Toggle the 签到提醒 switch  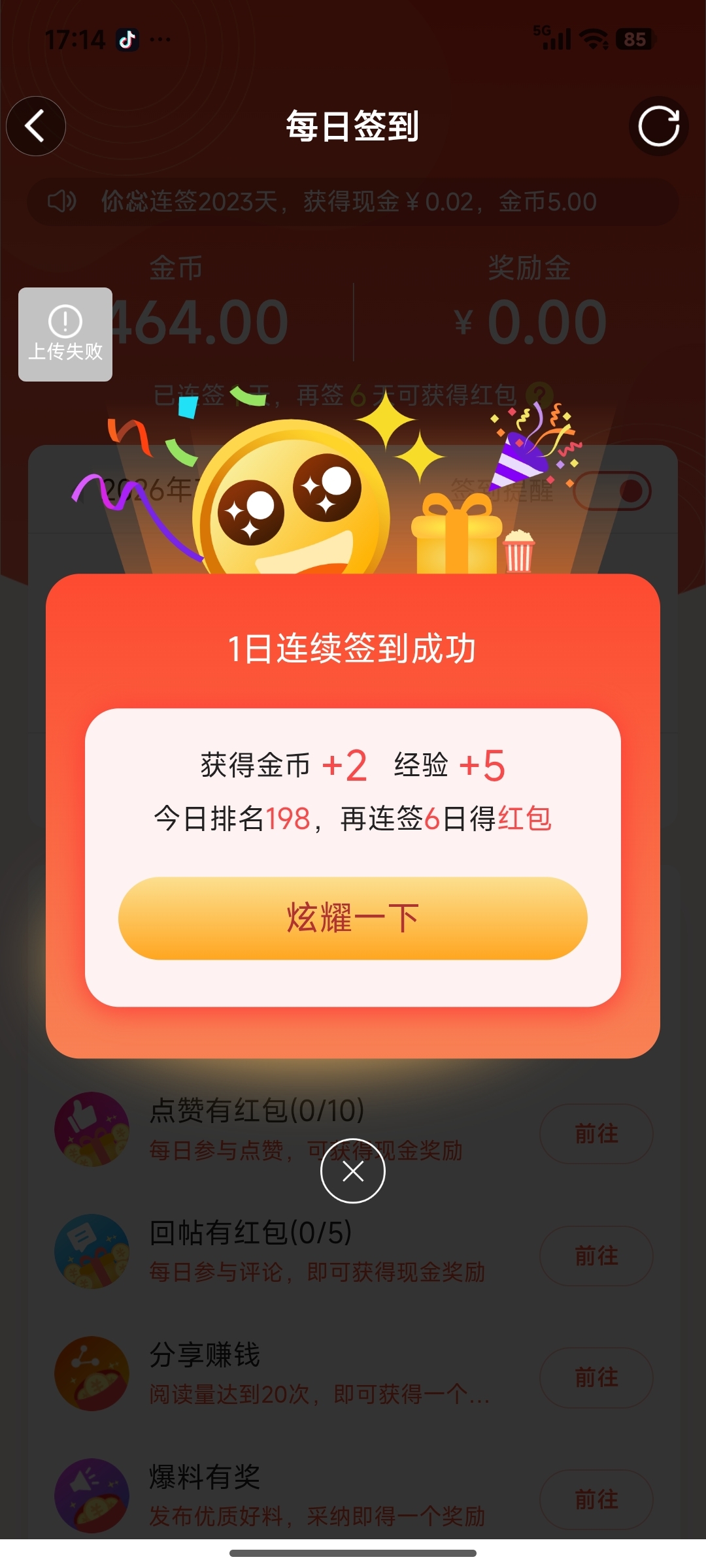612,491
